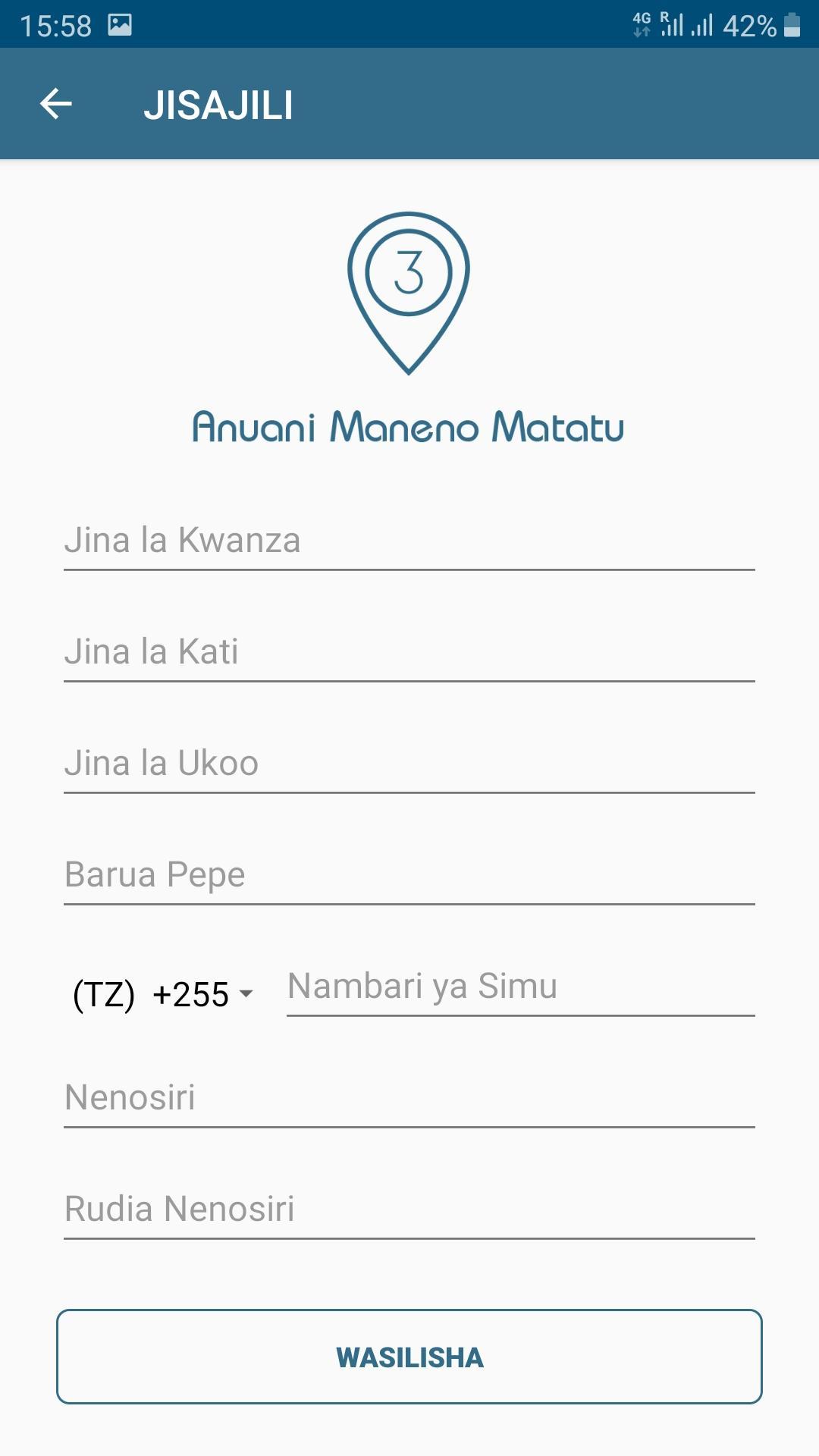The width and height of the screenshot is (819, 1456).
Task: Open the country code dropdown arrow
Action: coord(247,993)
